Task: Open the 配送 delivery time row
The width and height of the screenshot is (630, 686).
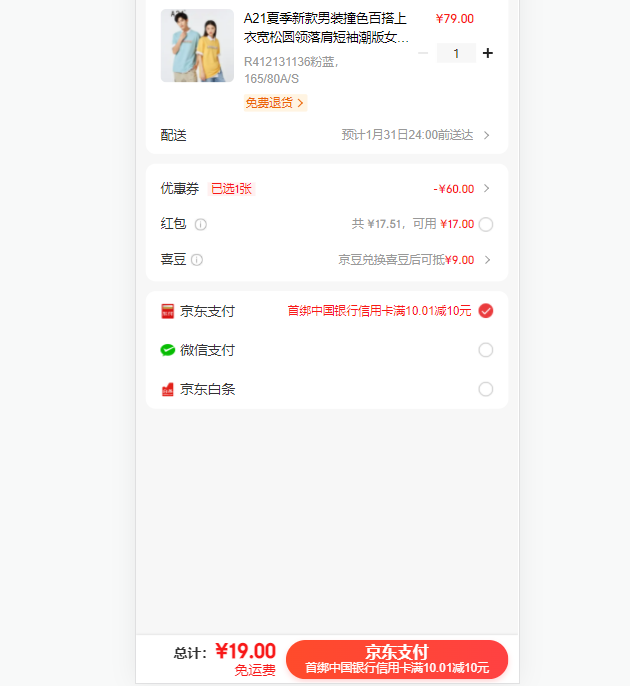Action: (x=327, y=135)
